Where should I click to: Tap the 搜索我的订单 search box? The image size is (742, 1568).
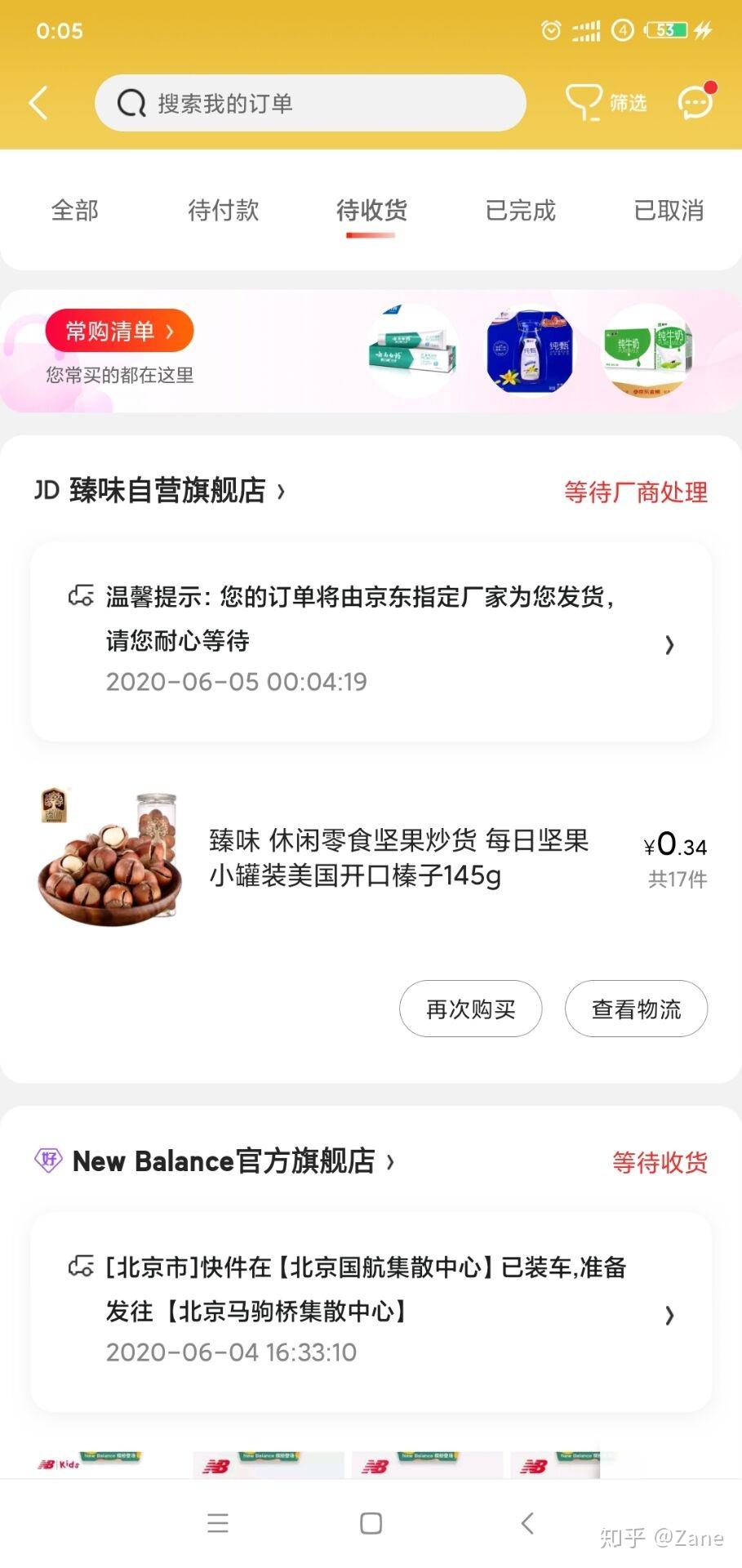310,104
